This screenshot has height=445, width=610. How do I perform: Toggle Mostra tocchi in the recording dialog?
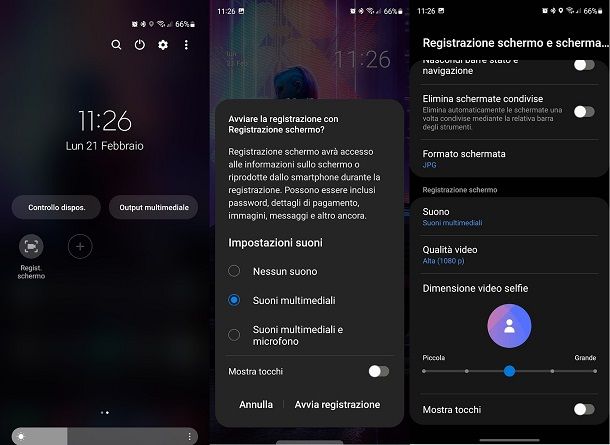click(378, 371)
